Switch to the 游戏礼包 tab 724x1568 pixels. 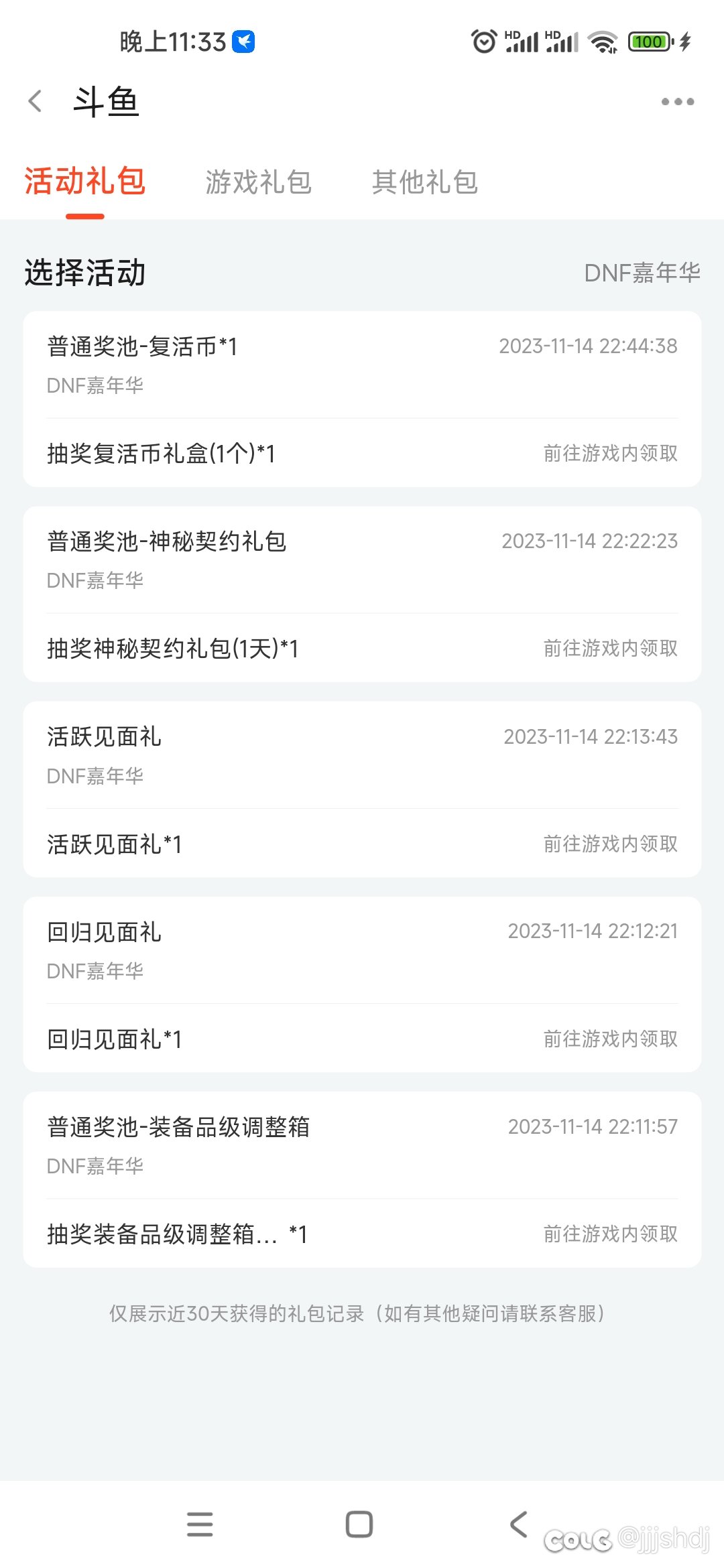[x=258, y=182]
